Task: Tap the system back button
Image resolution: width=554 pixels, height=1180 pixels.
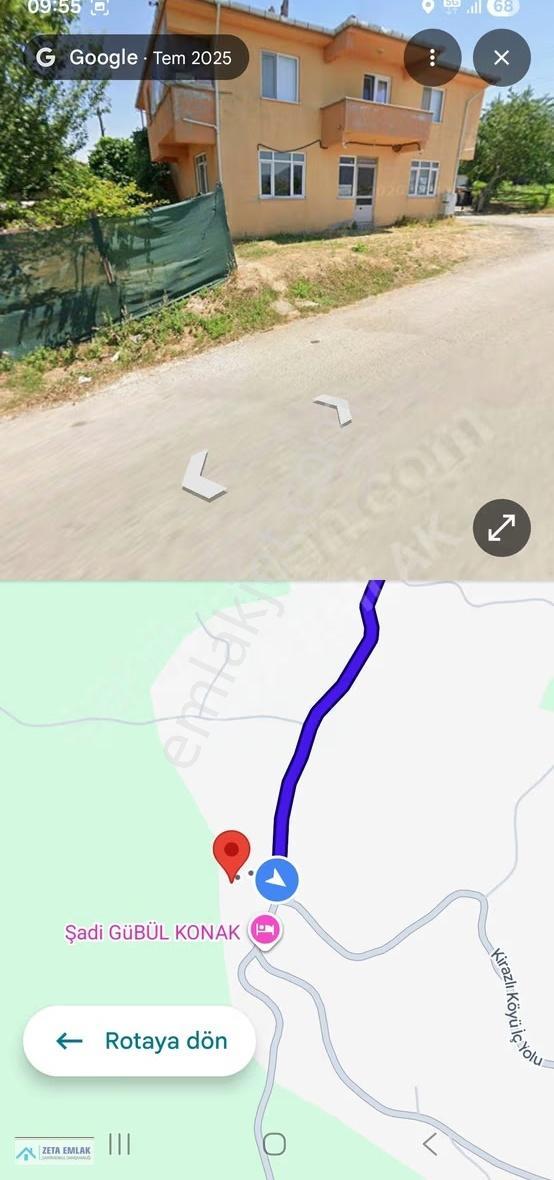Action: click(430, 1144)
